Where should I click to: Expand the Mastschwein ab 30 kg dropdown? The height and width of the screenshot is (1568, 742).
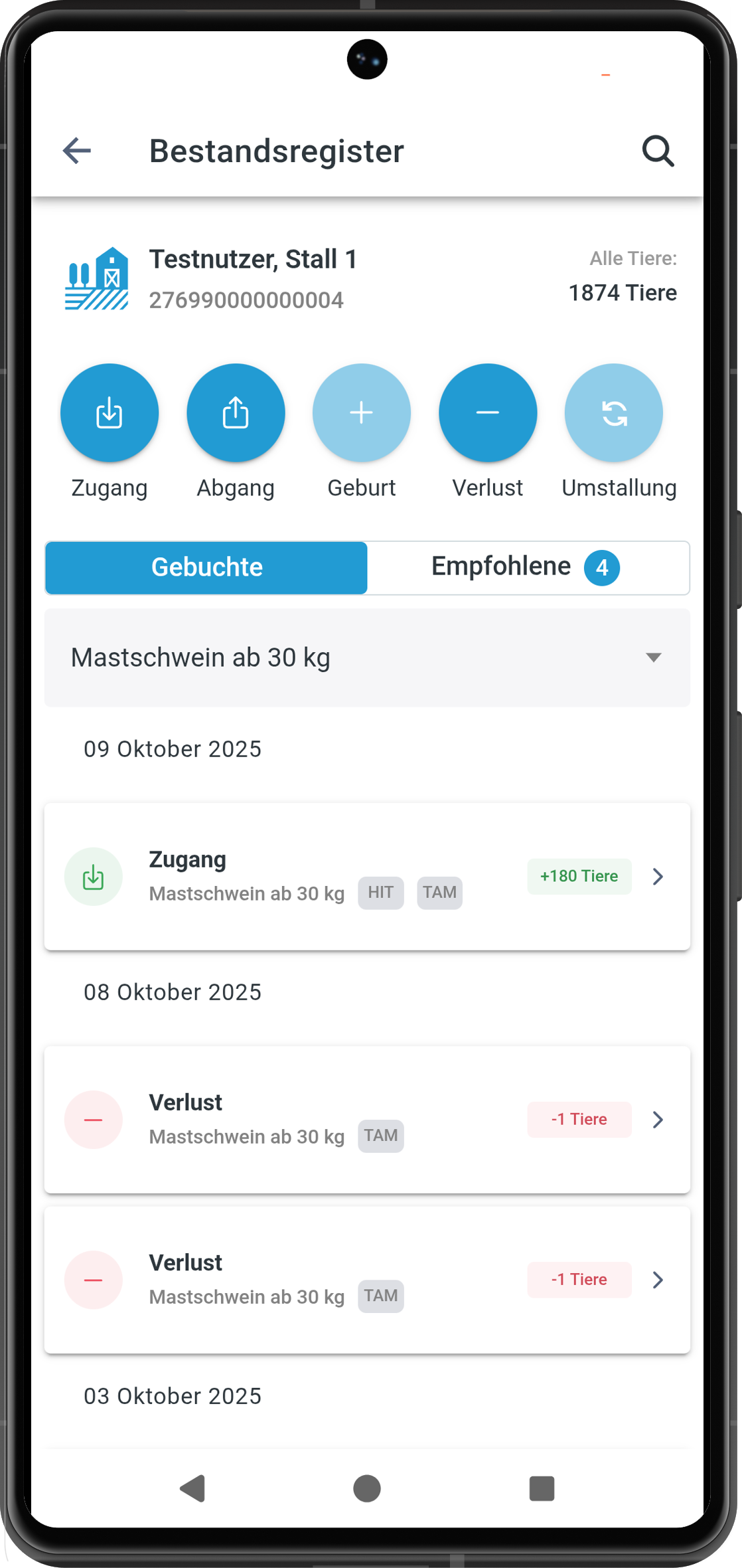click(x=367, y=657)
